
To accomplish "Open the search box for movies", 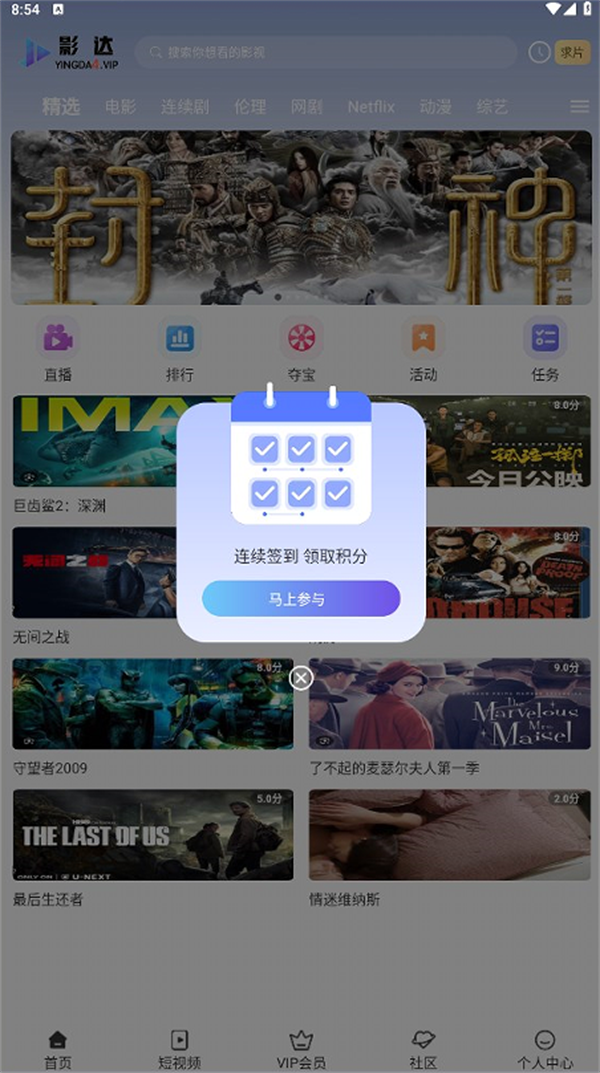I will pos(325,52).
